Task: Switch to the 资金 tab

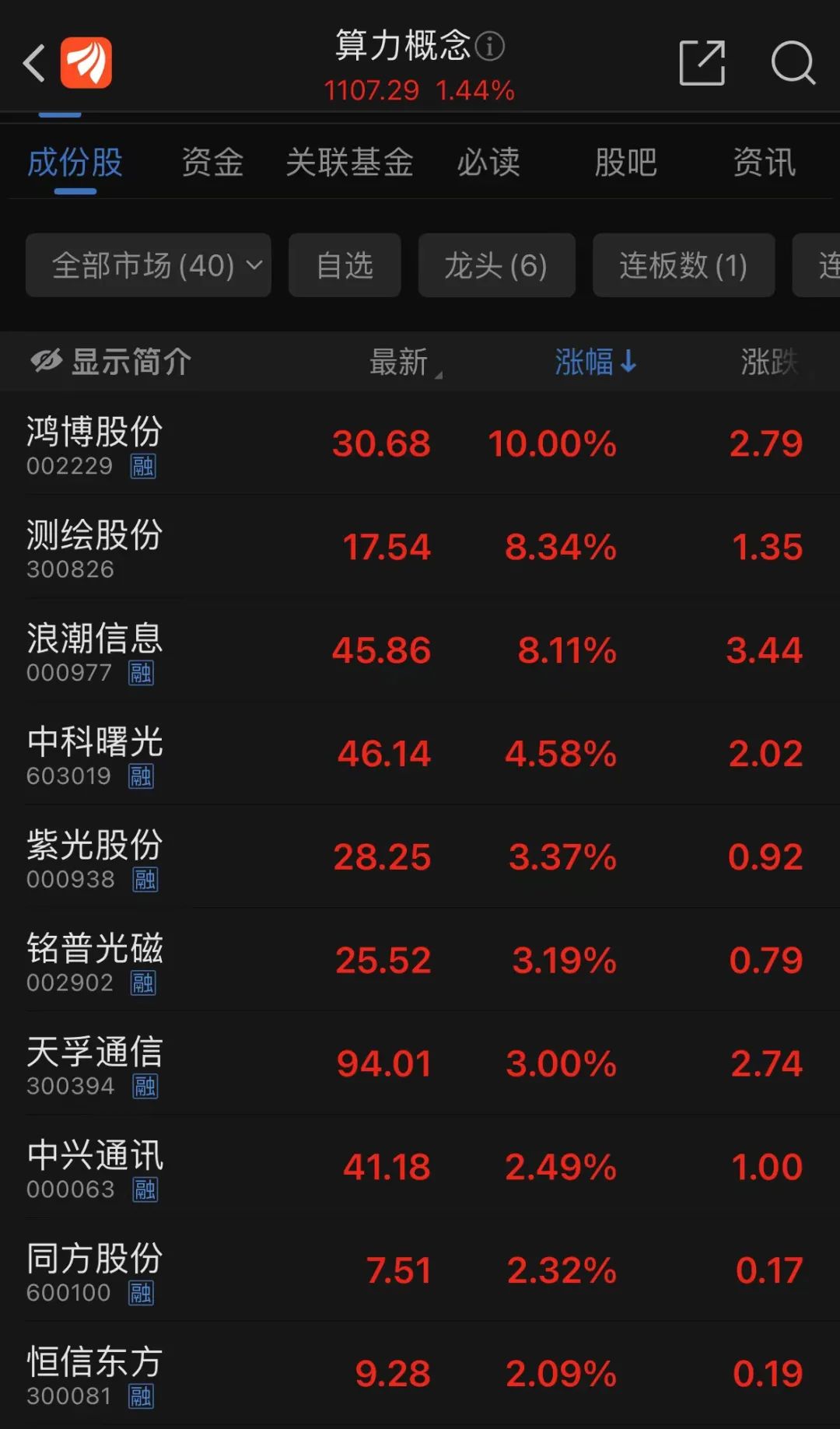Action: click(212, 163)
